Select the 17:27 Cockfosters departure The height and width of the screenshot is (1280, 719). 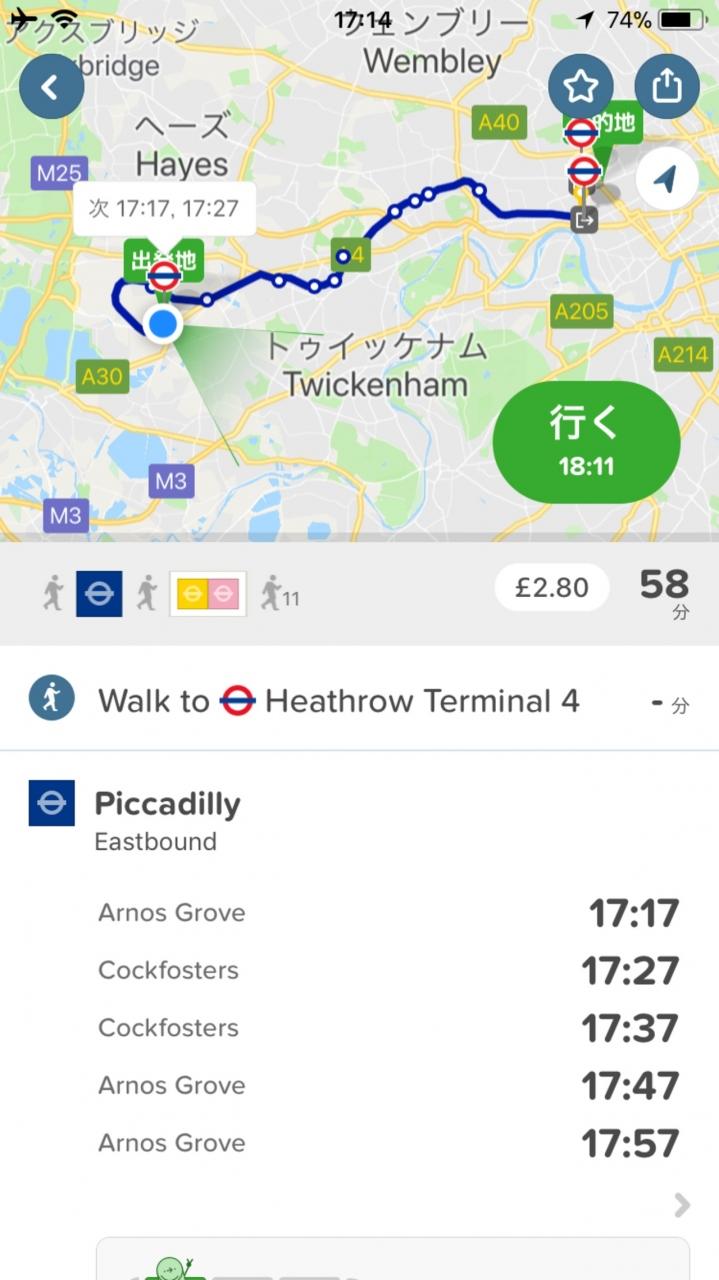(388, 970)
